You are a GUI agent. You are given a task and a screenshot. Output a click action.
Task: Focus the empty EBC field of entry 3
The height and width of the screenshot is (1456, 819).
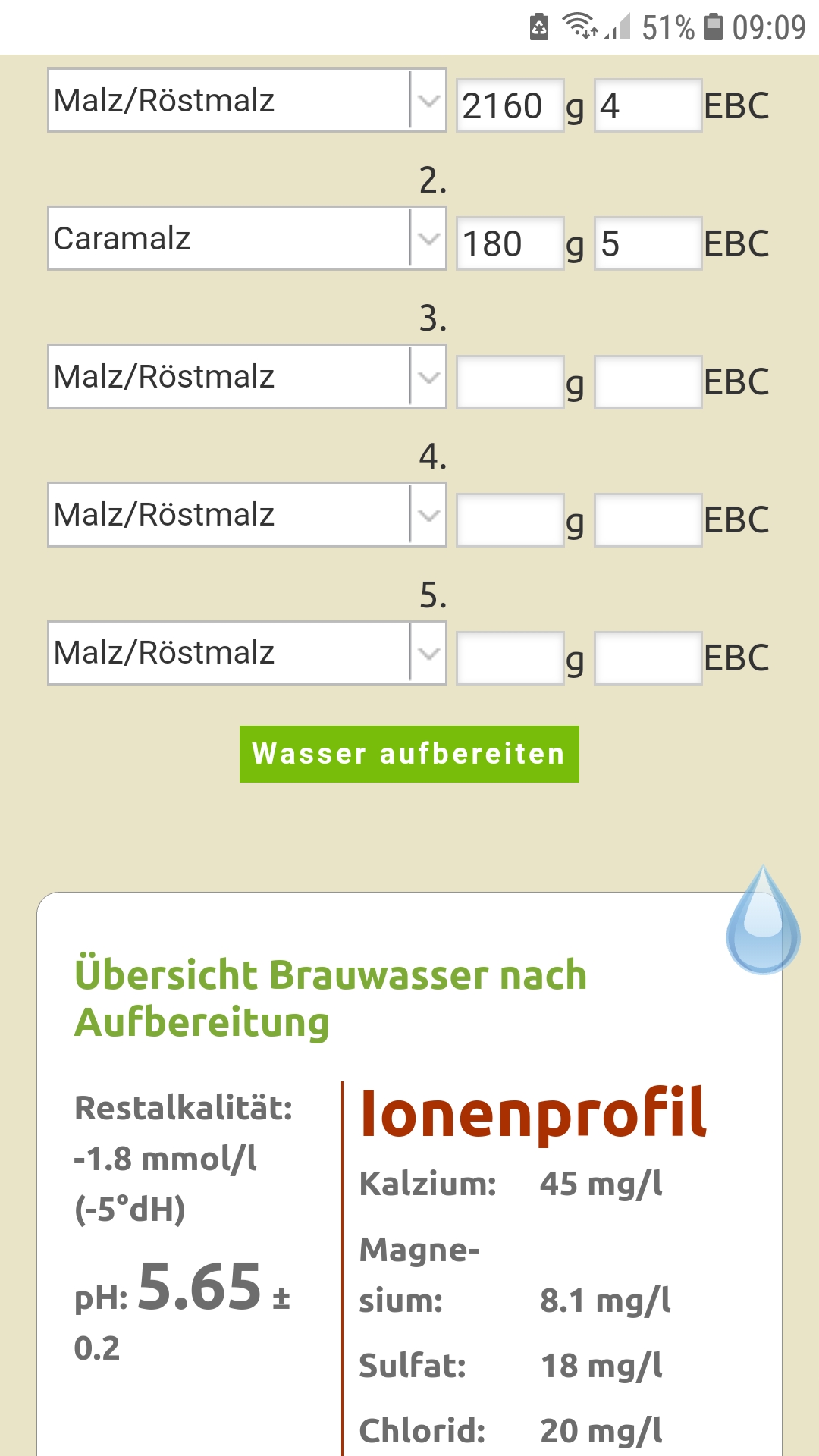tap(648, 381)
